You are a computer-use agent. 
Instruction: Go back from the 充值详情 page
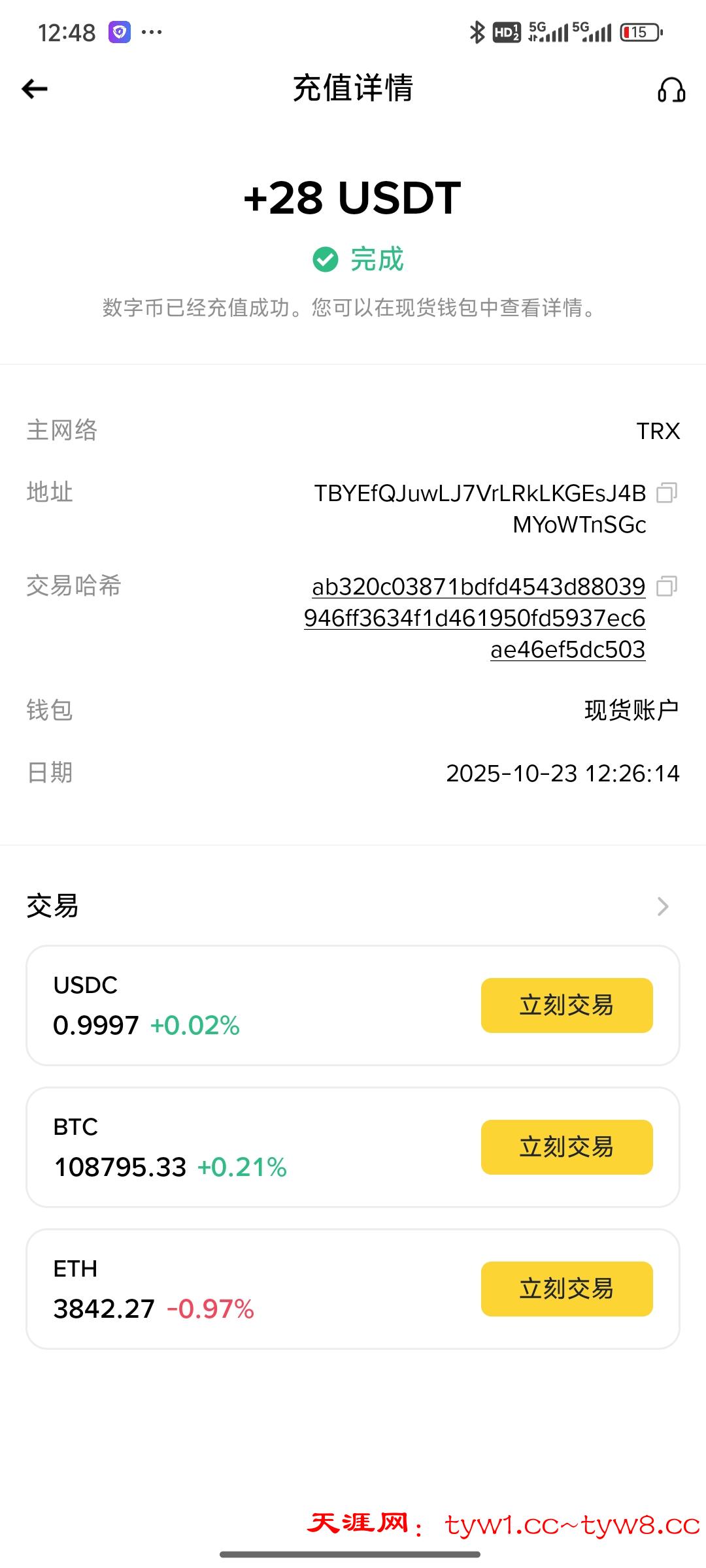[35, 89]
